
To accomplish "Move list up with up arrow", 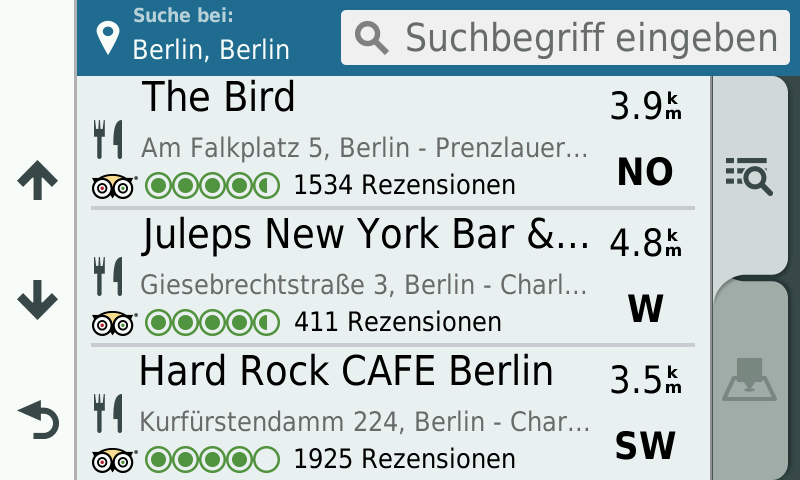I will [x=38, y=180].
